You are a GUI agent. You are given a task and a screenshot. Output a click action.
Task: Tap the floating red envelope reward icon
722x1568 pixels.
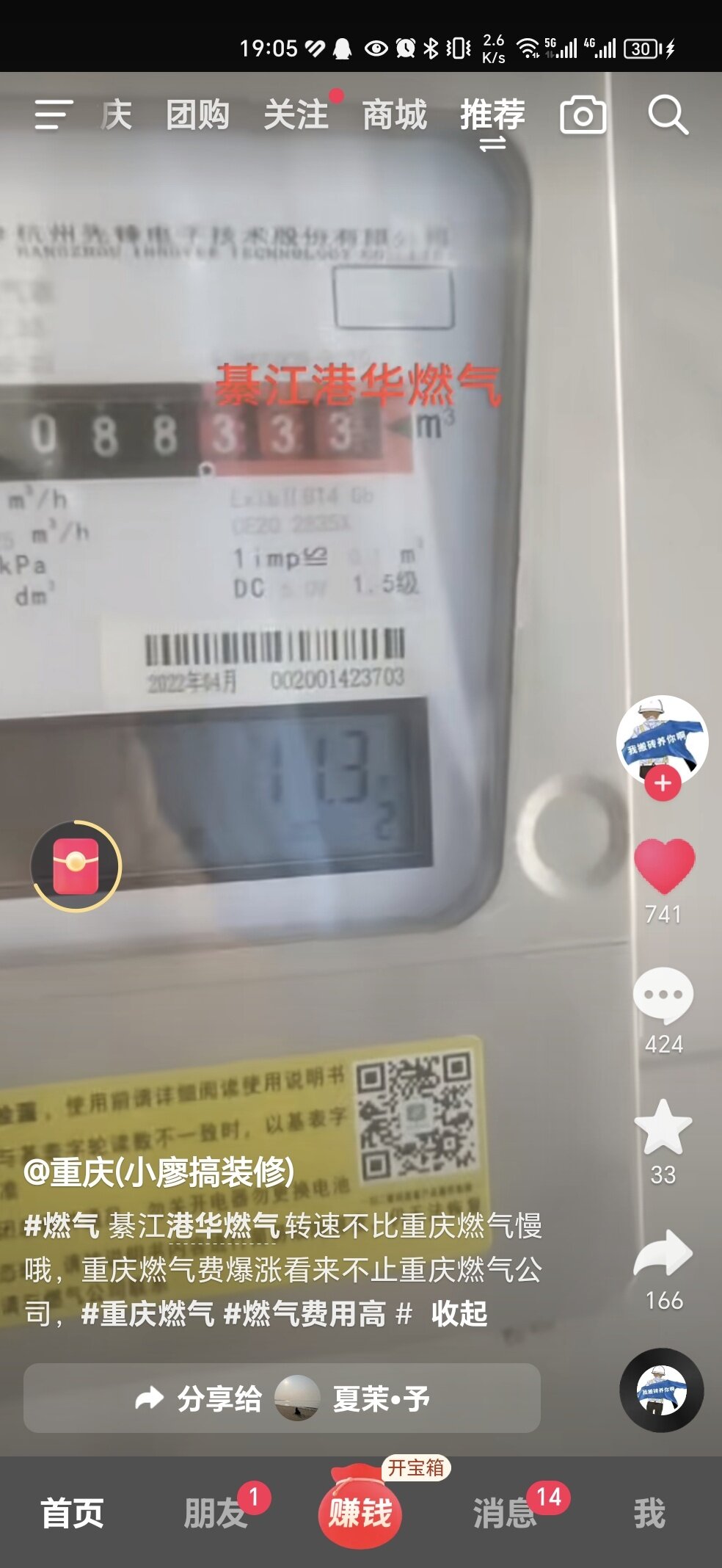point(76,866)
